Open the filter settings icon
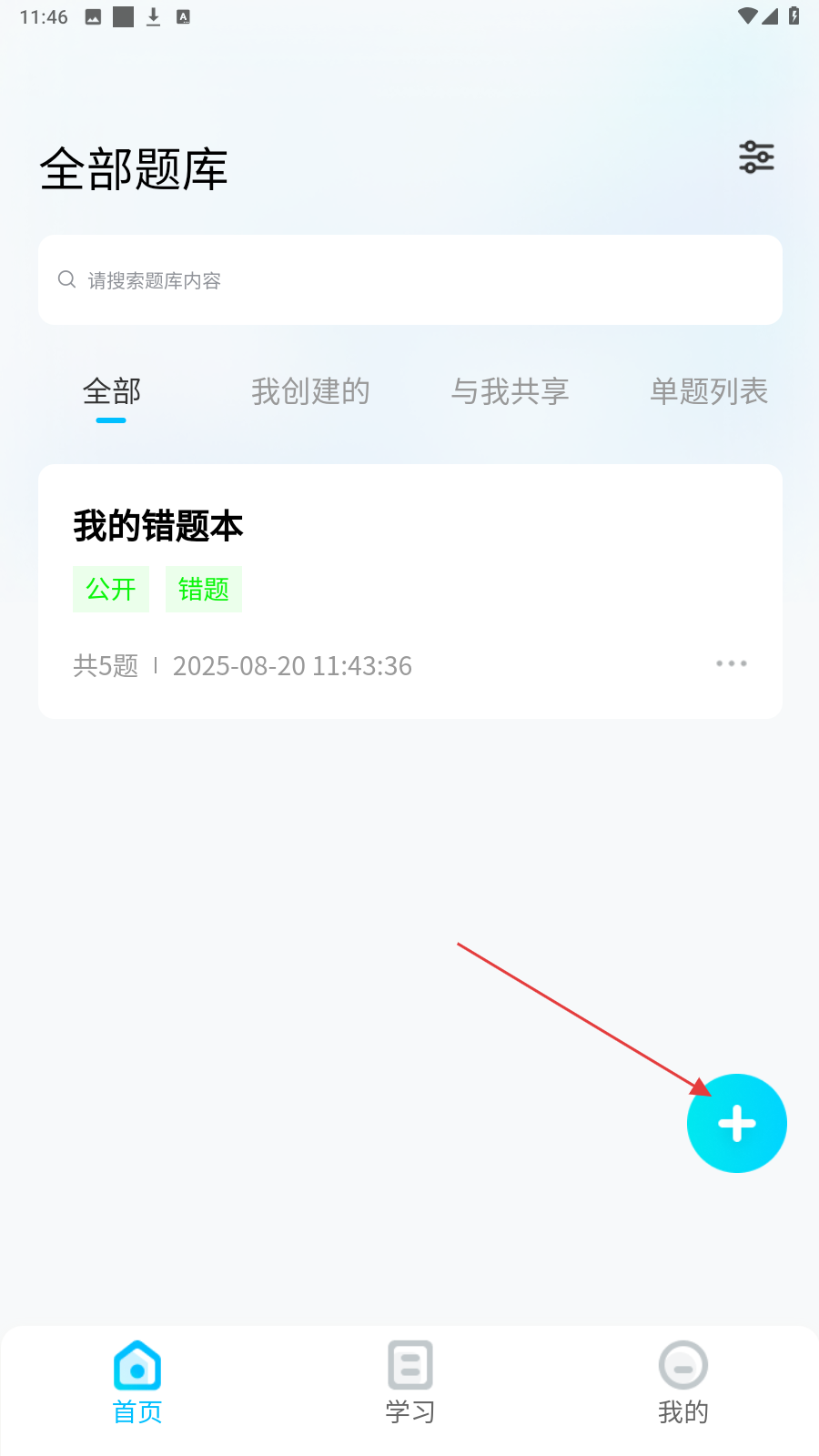Viewport: 819px width, 1456px height. pyautogui.click(x=756, y=157)
